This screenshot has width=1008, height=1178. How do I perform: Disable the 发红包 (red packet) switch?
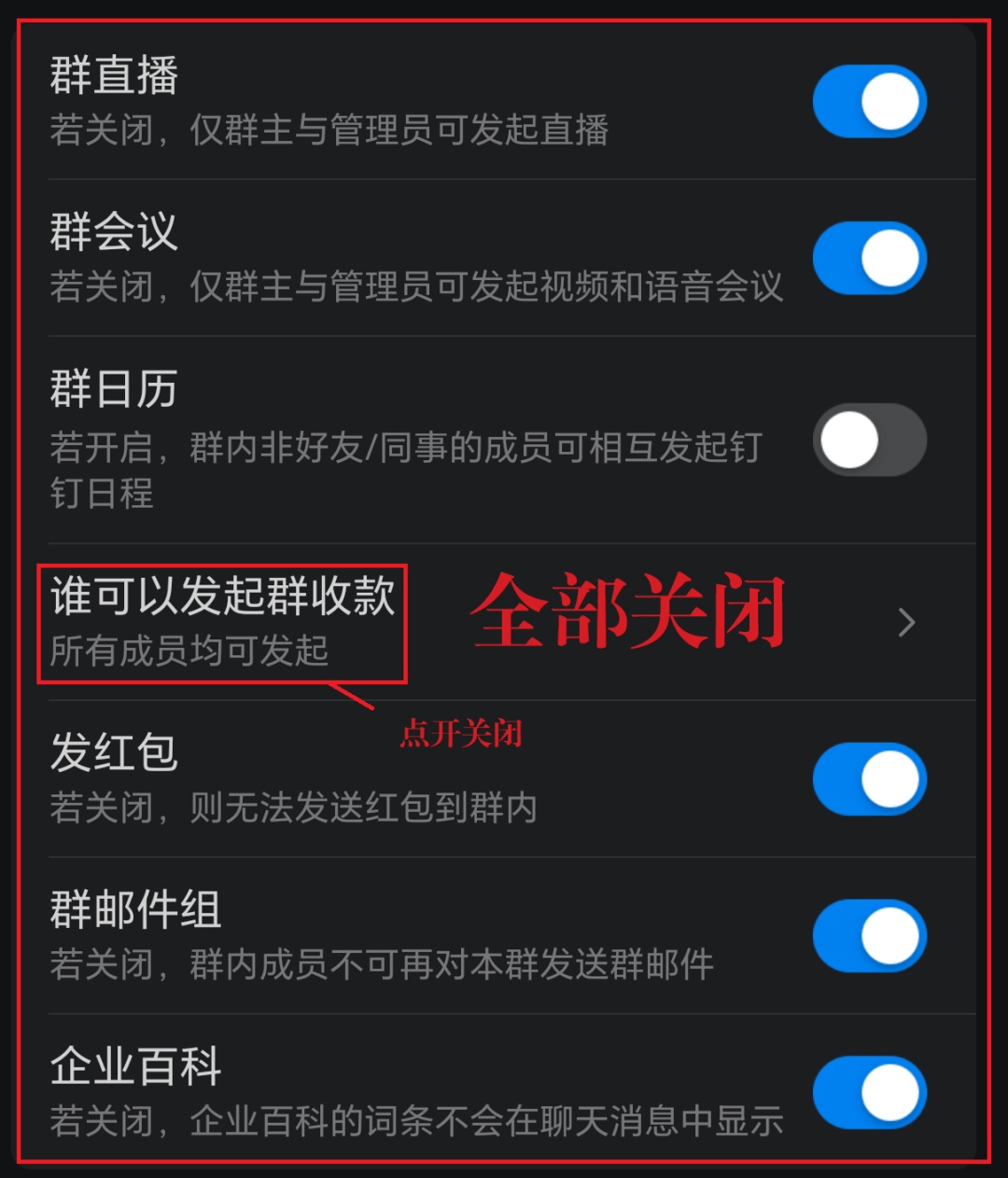click(x=869, y=778)
